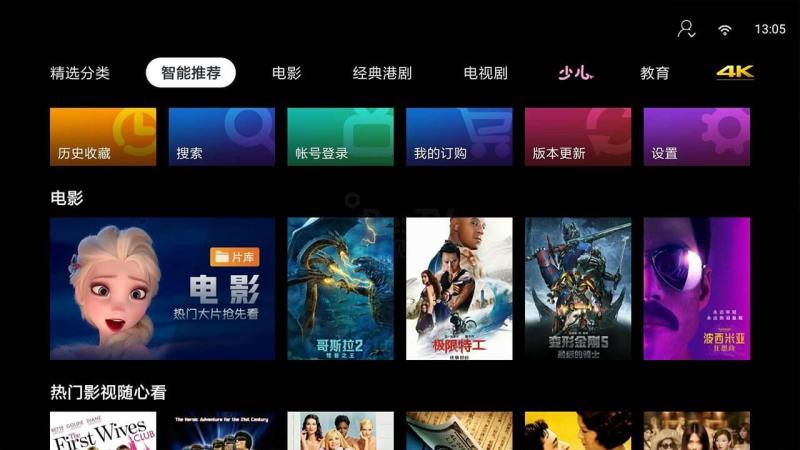This screenshot has width=800, height=450.
Task: Open the 经典港剧 tab
Action: coord(382,73)
